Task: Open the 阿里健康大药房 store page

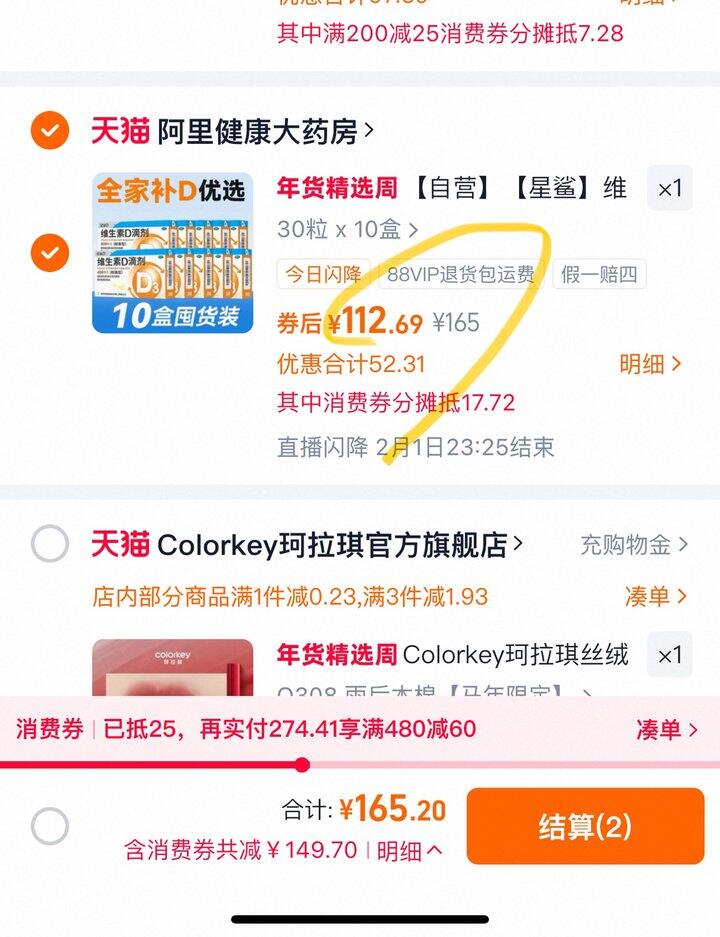Action: point(265,131)
